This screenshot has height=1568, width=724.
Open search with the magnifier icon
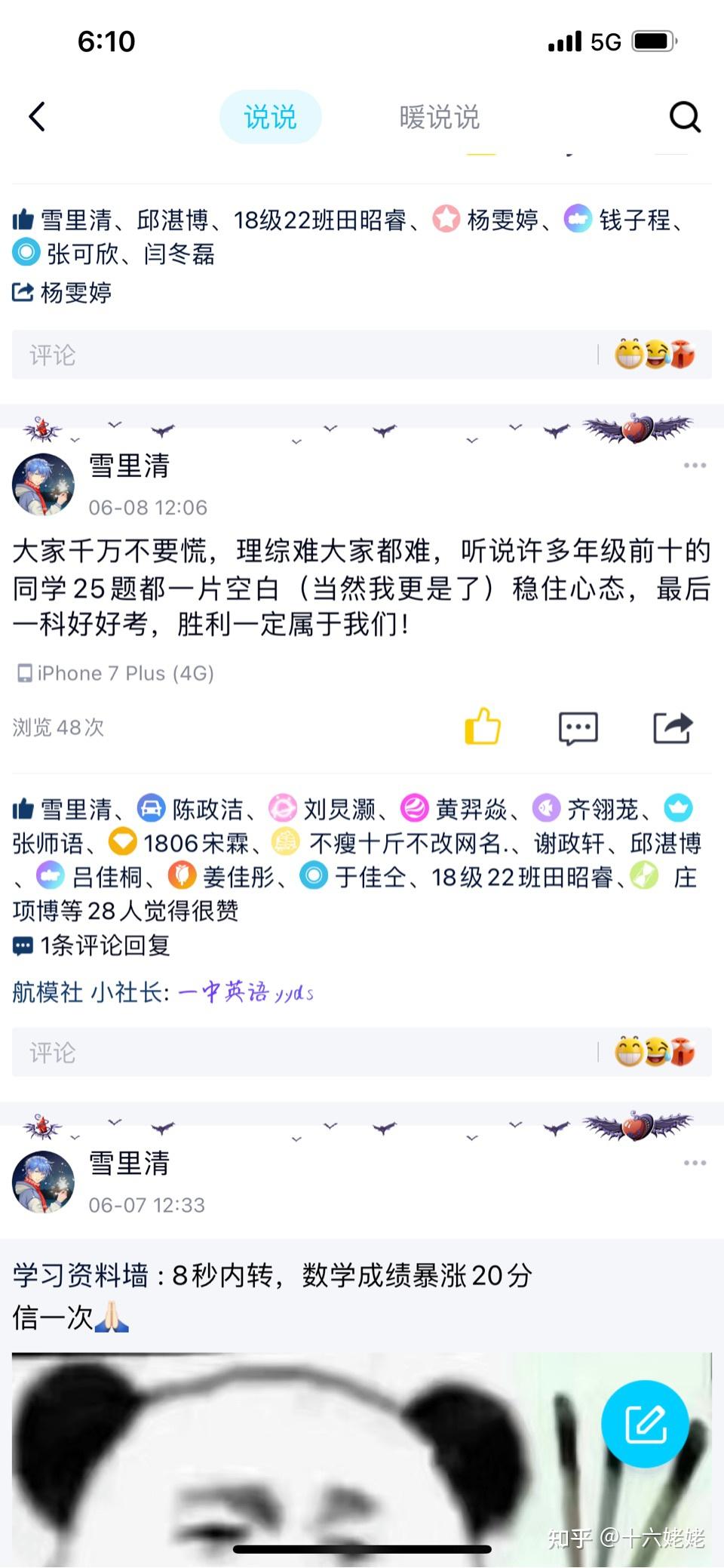tap(685, 117)
